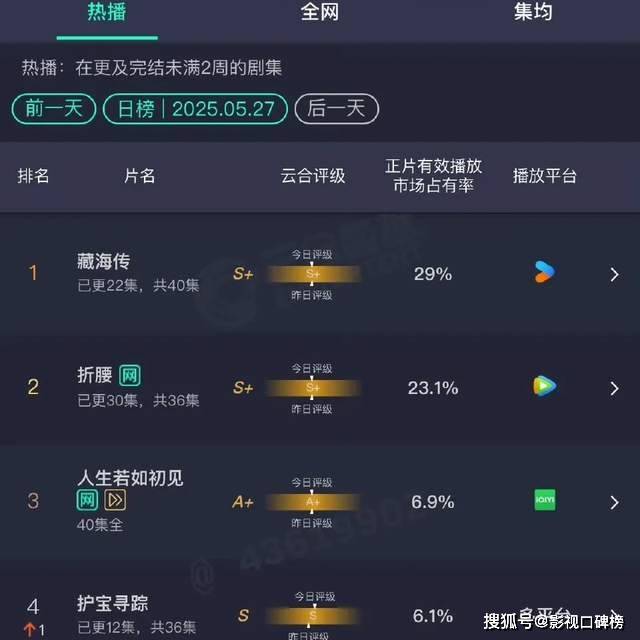
Task: Open details for 人生若如初见
Action: [614, 501]
